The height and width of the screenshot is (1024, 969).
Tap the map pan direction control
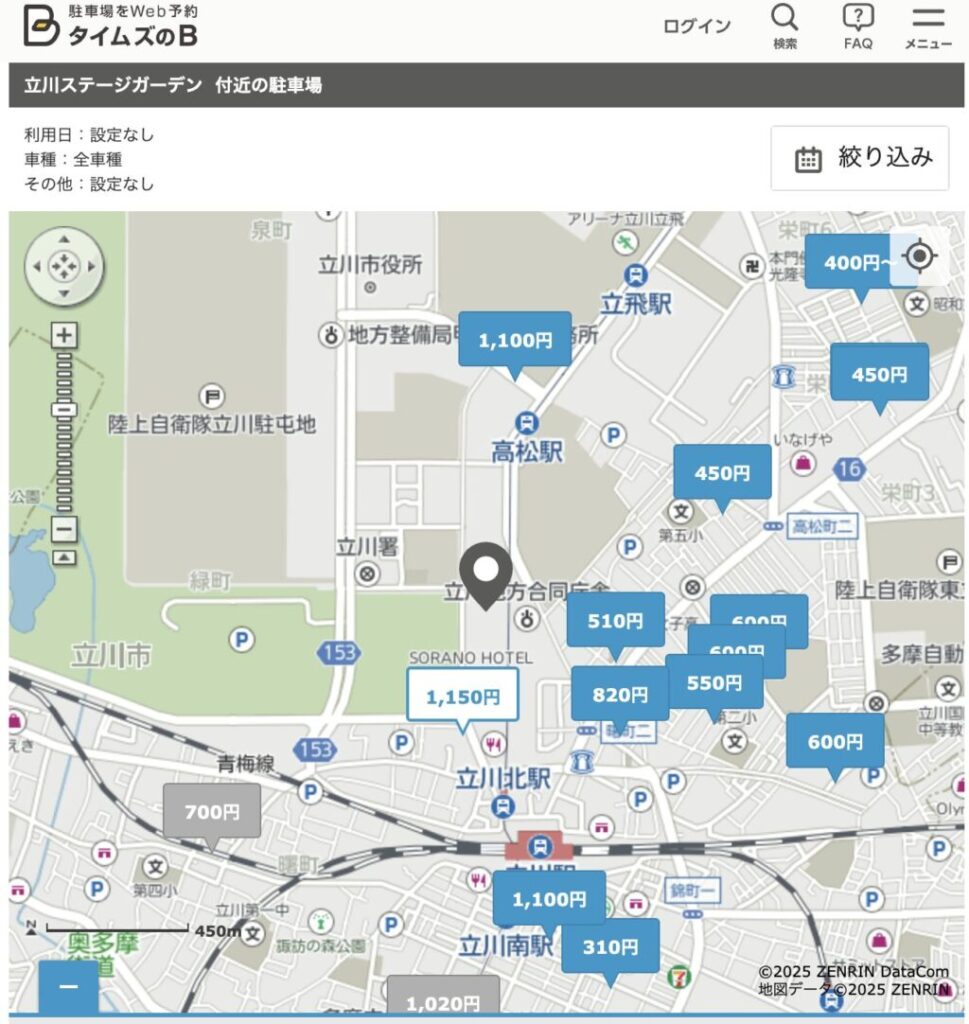64,267
